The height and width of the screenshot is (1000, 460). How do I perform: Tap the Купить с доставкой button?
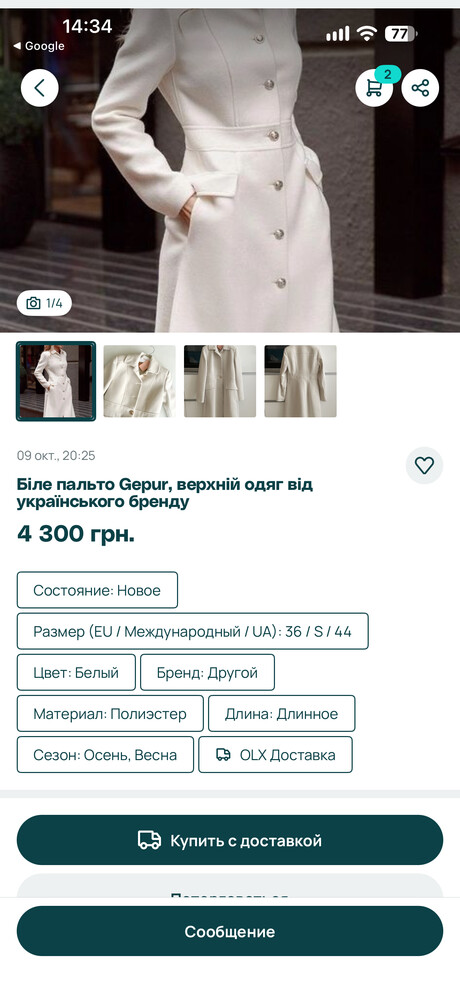(x=230, y=840)
